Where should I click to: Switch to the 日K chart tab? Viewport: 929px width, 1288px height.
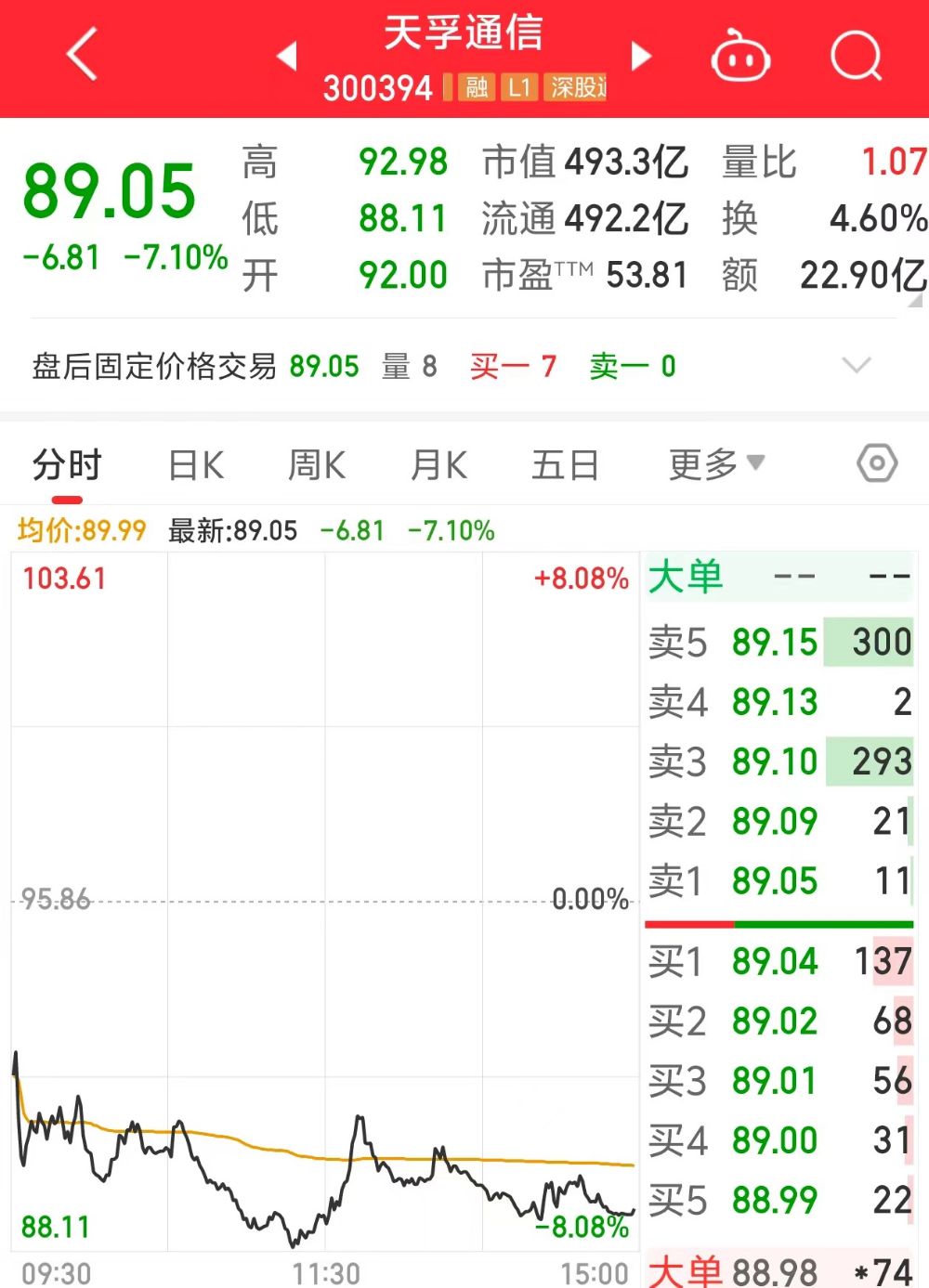point(196,464)
